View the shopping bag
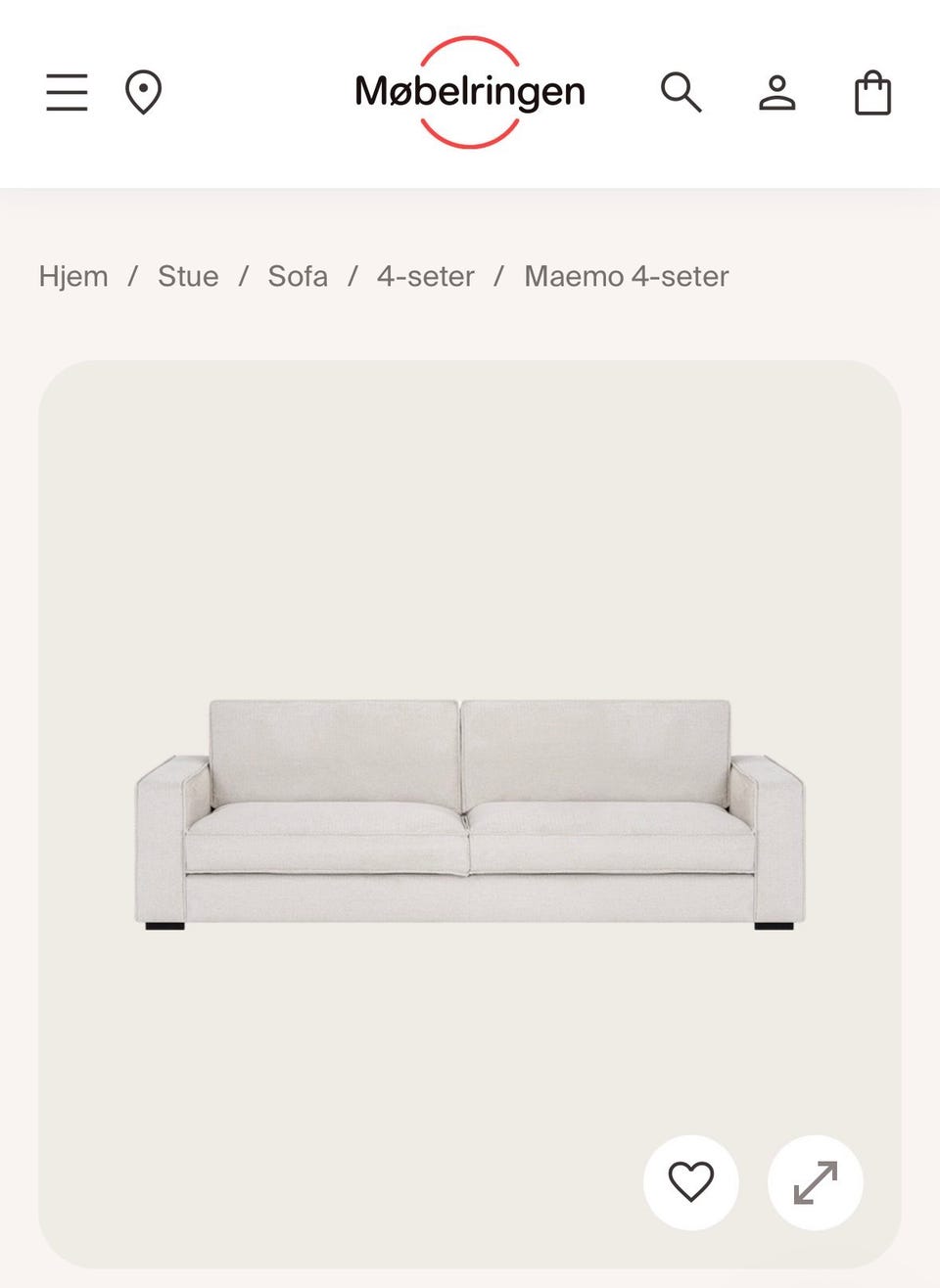The height and width of the screenshot is (1288, 940). [872, 93]
